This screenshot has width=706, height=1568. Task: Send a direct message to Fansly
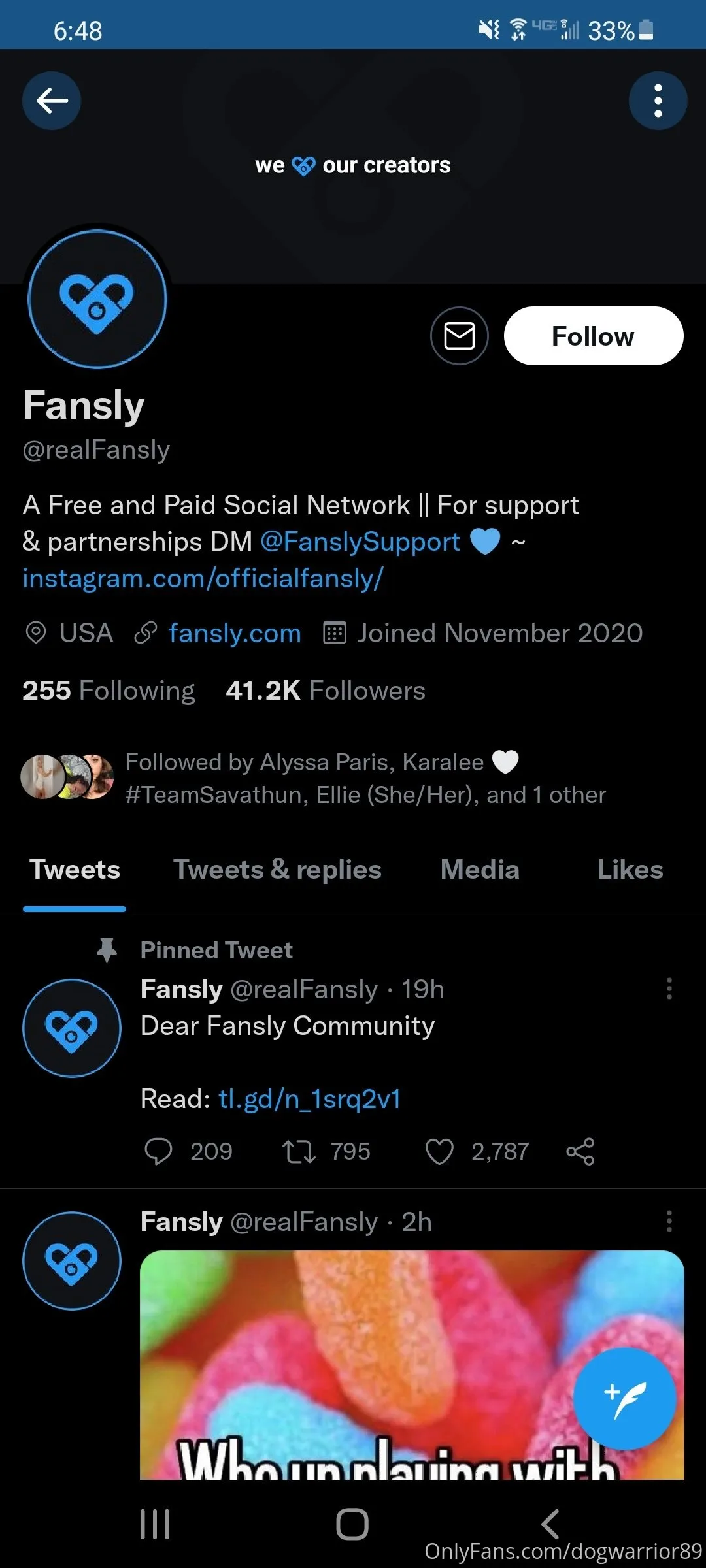click(459, 336)
